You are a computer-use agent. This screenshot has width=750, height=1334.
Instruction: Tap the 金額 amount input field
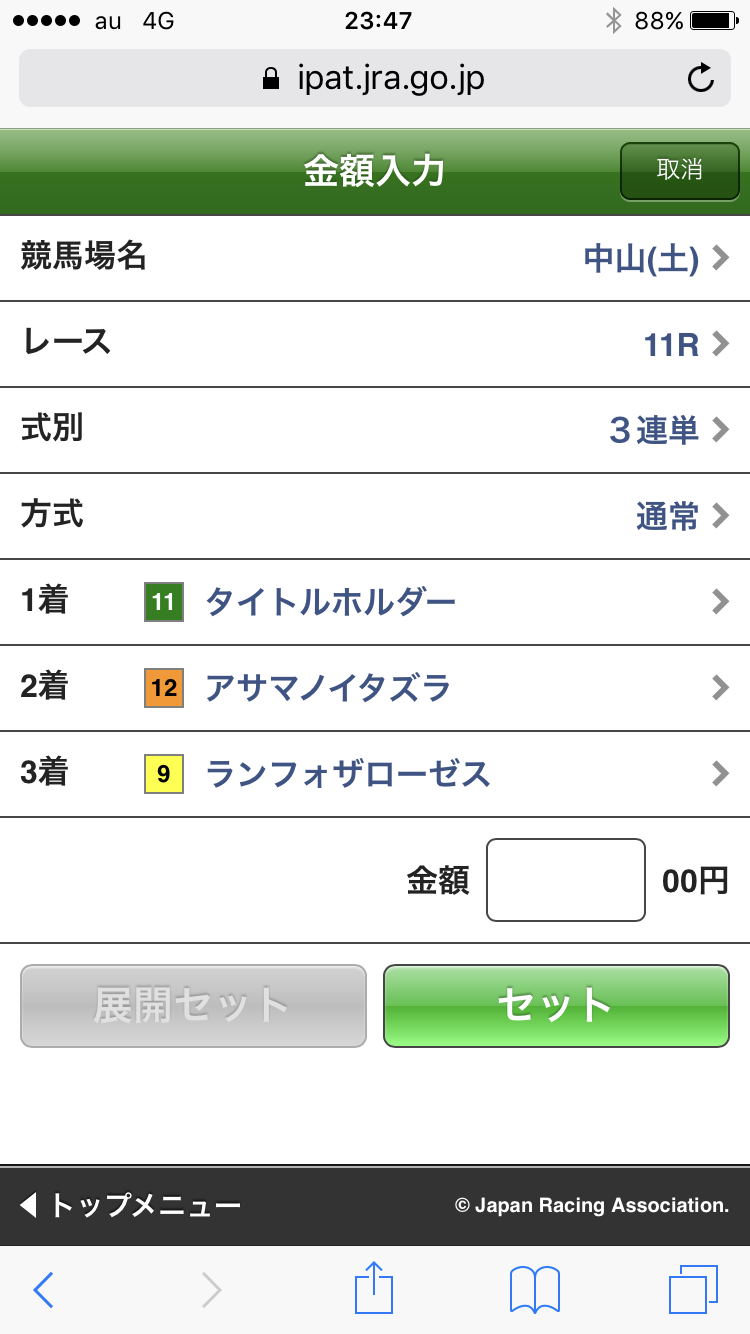[x=565, y=879]
